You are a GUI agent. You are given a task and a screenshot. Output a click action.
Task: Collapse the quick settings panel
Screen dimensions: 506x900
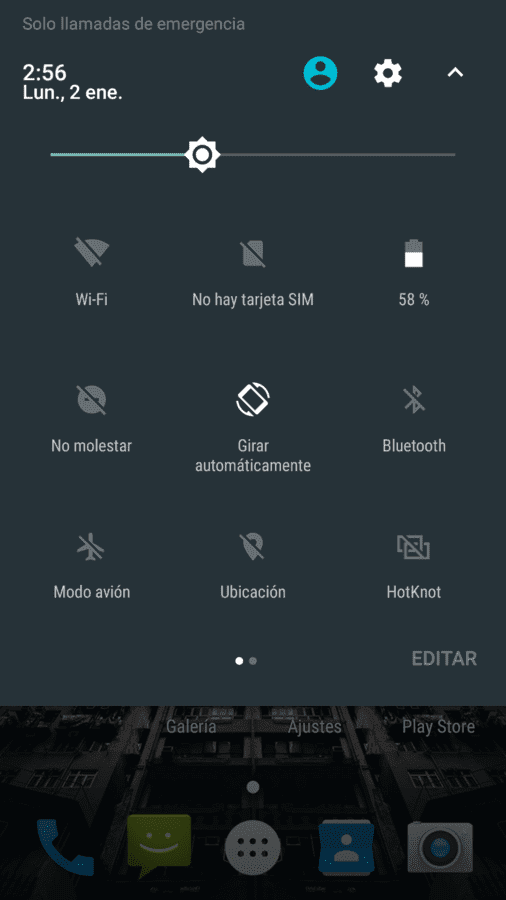(455, 72)
